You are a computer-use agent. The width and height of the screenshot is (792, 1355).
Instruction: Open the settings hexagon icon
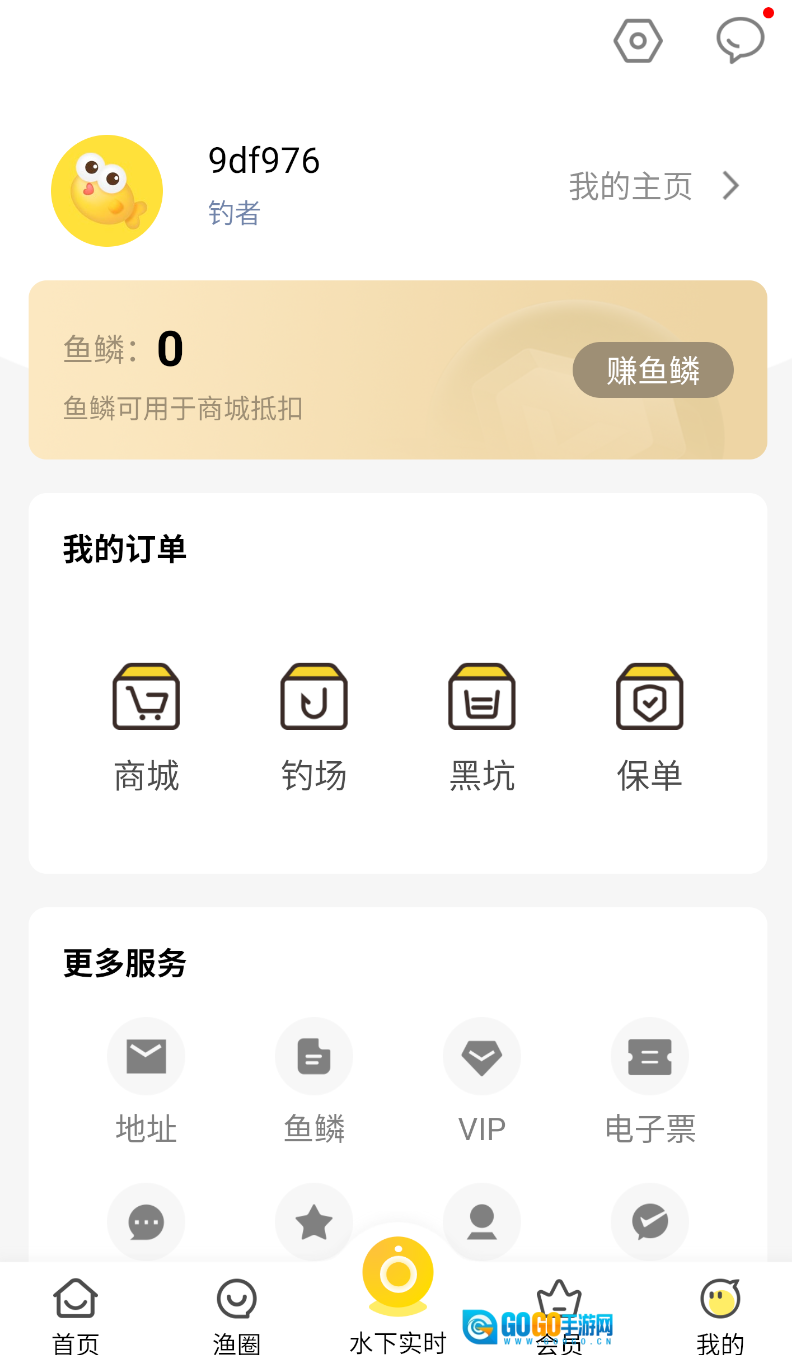click(638, 41)
